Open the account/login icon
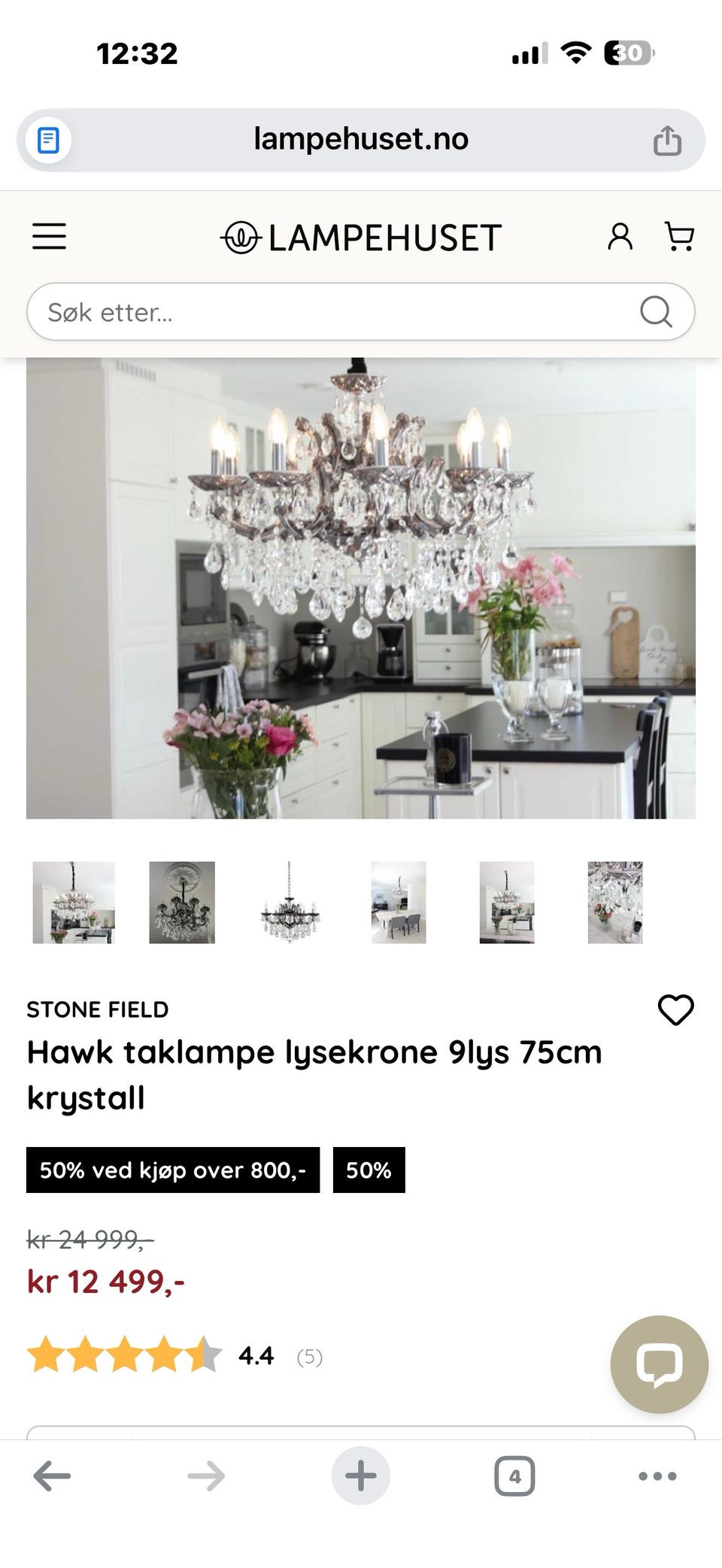Viewport: 722px width, 1568px height. point(619,236)
